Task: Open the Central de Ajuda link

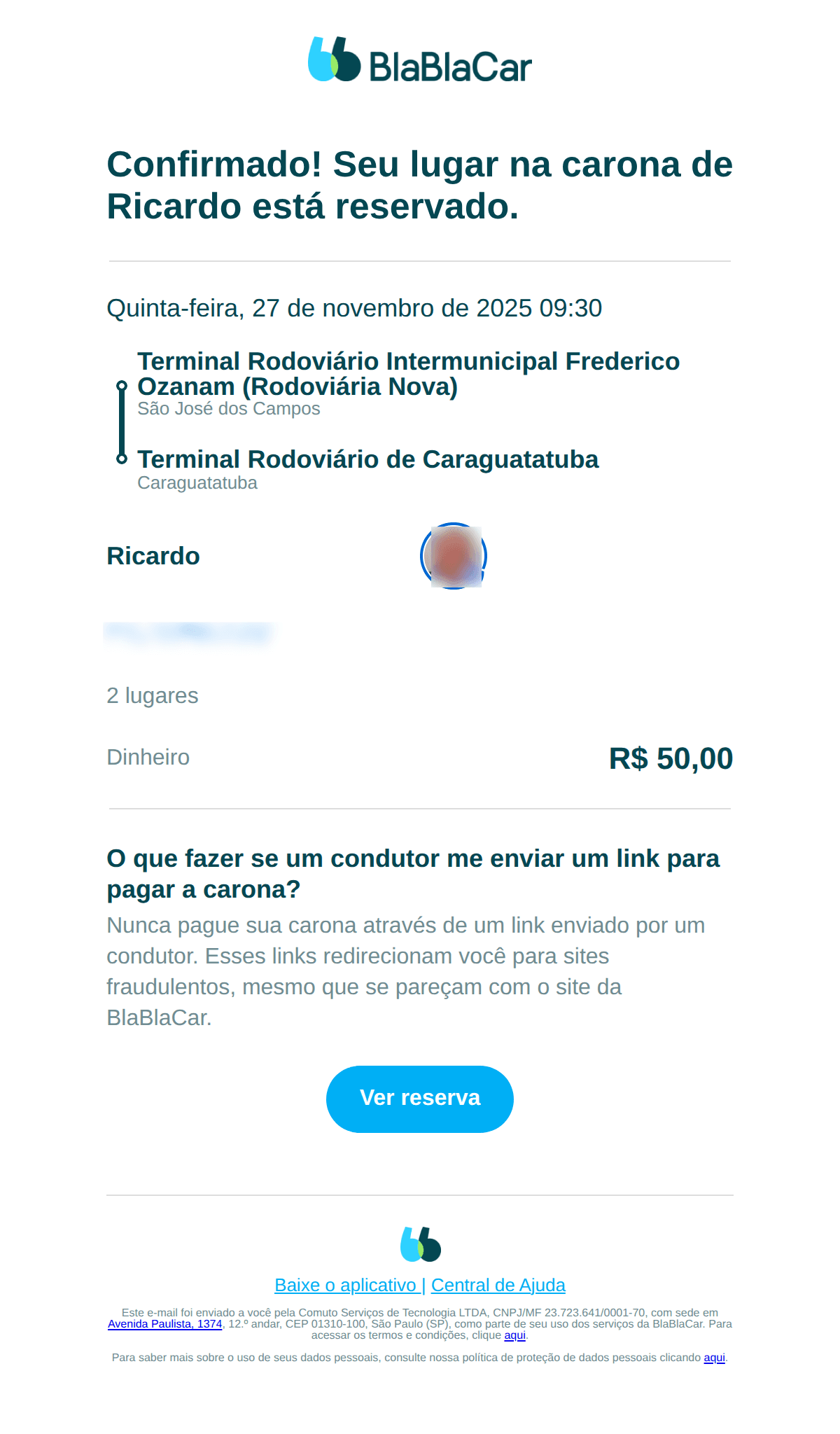Action: [x=498, y=1286]
